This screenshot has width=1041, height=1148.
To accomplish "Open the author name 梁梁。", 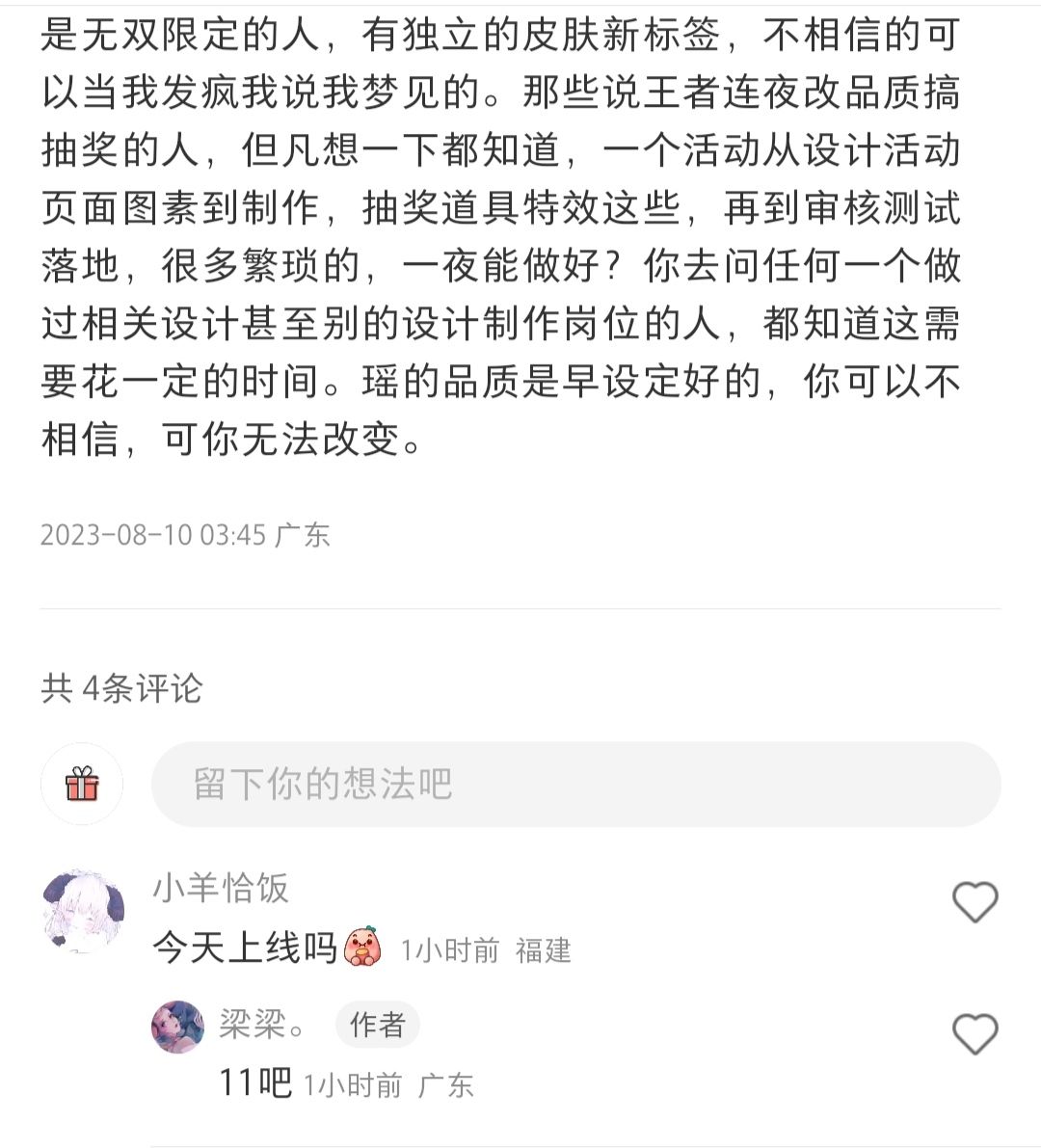I will click(262, 1024).
